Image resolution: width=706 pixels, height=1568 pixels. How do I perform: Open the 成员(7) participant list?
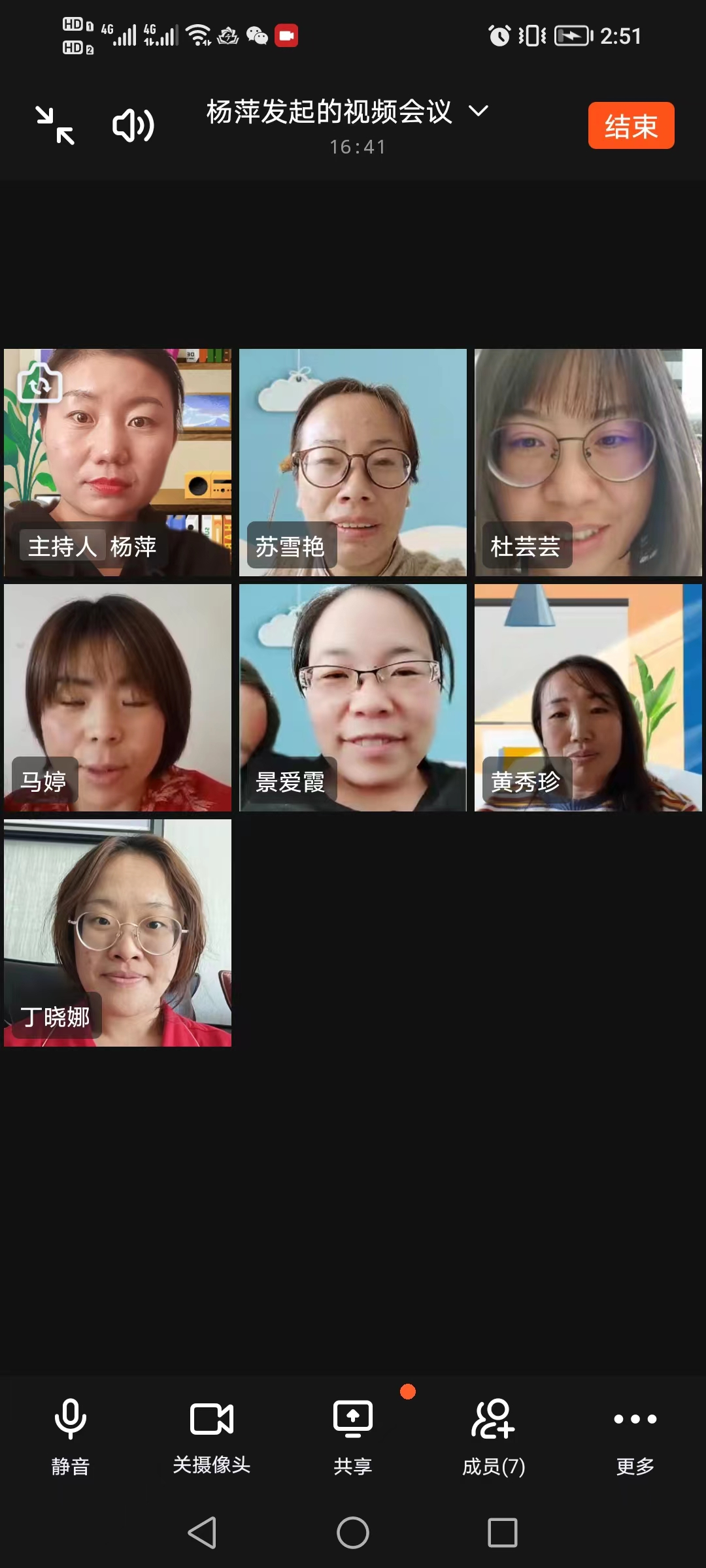(494, 1437)
